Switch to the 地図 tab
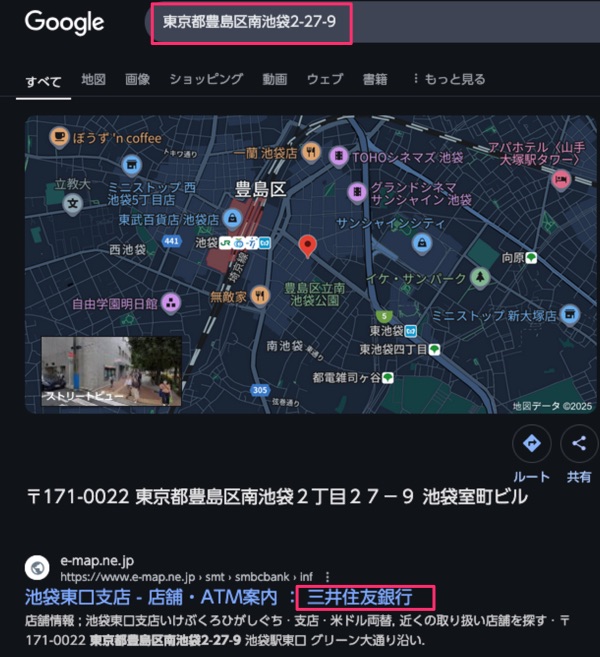Image resolution: width=600 pixels, height=657 pixels. pos(93,79)
